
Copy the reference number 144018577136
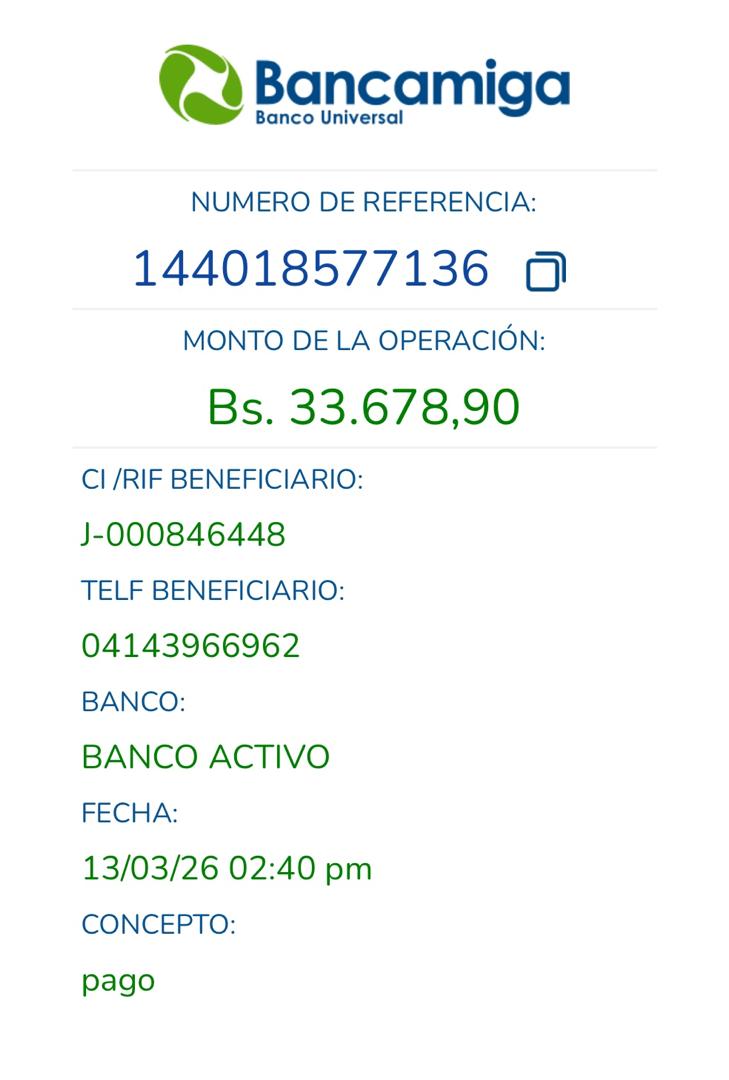545,271
